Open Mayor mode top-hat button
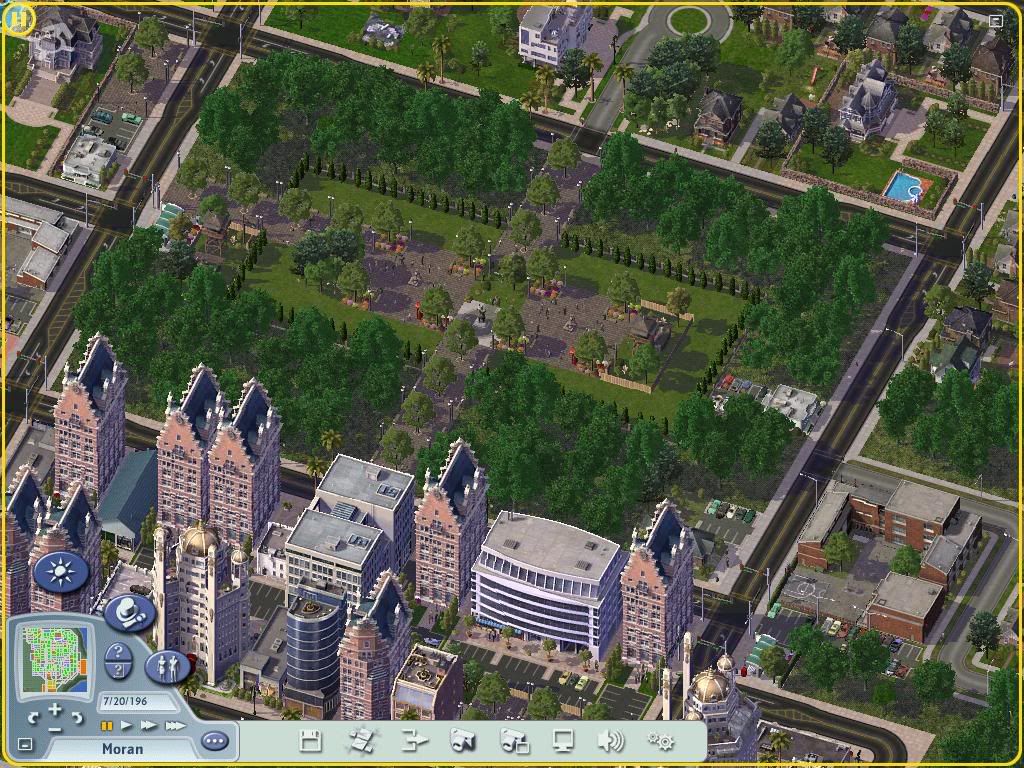This screenshot has width=1024, height=768. (x=129, y=611)
